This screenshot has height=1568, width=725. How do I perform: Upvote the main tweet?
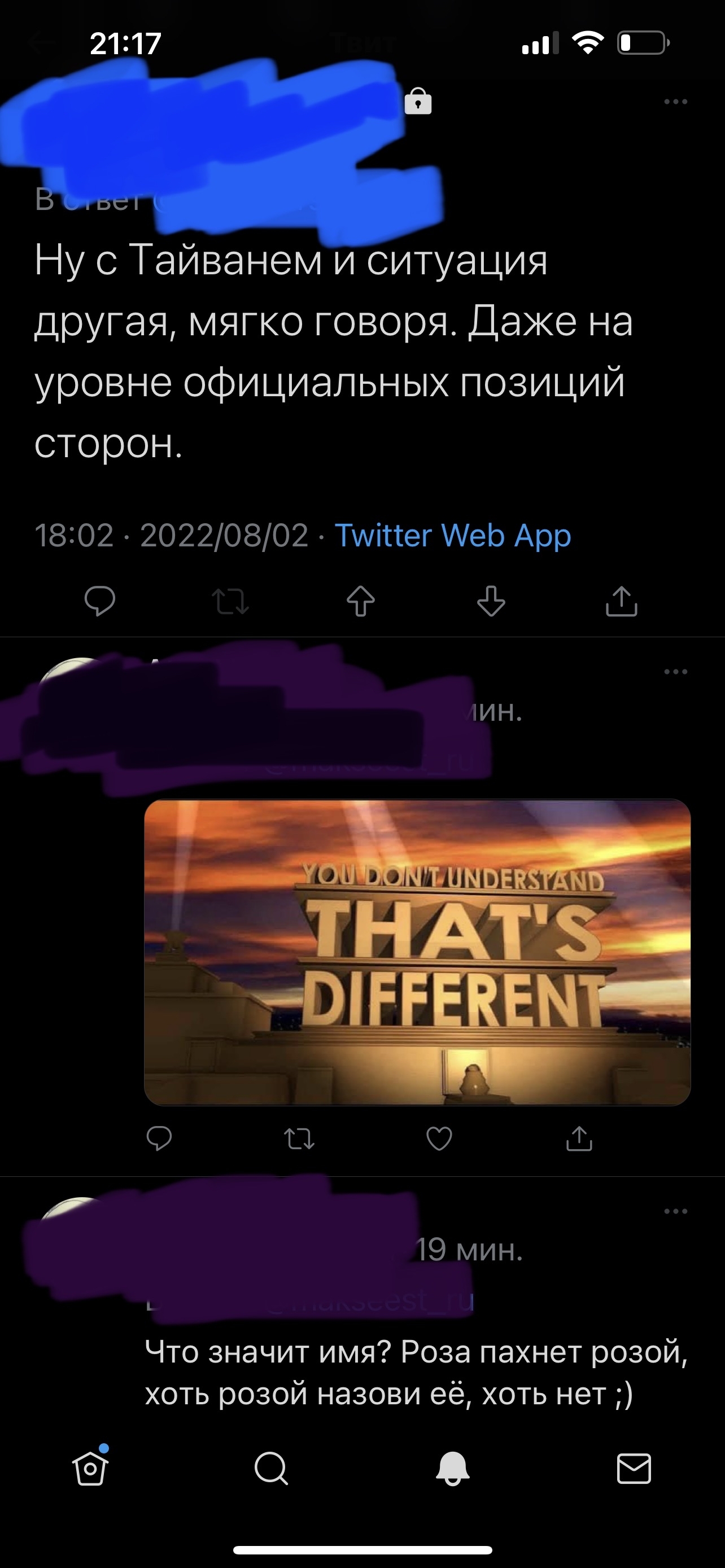(x=360, y=601)
